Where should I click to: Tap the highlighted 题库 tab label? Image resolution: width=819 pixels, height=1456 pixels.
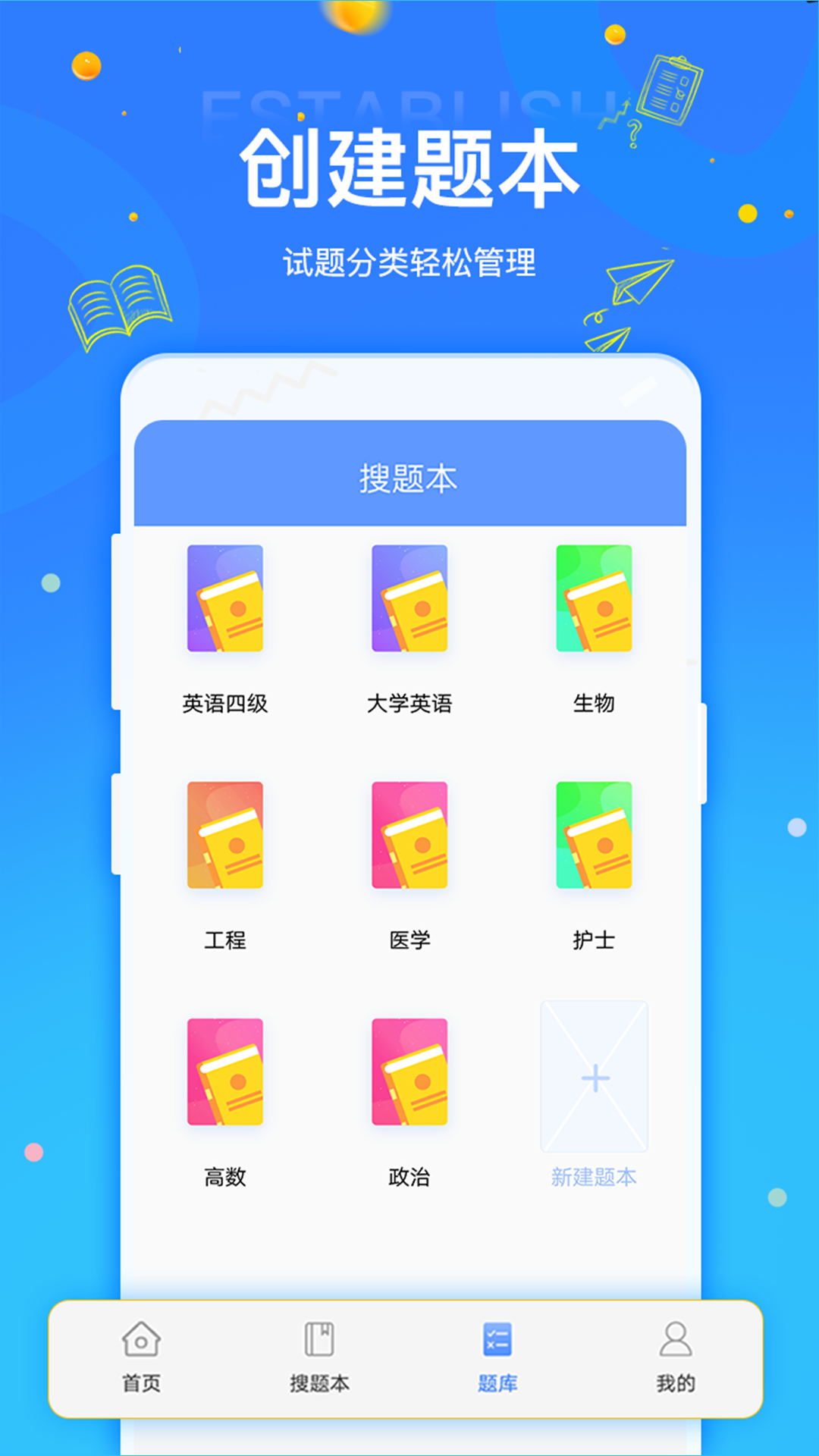tap(498, 1382)
